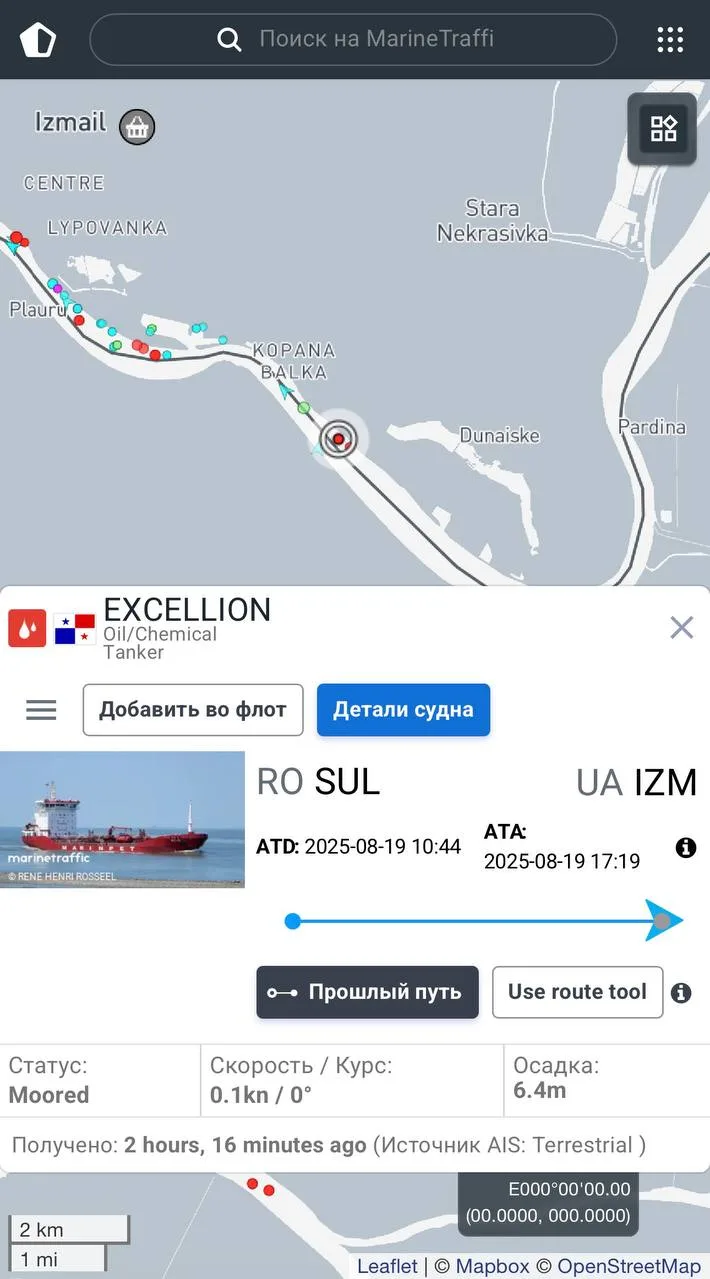This screenshot has height=1279, width=710.
Task: View the EXCELLION ship photo
Action: (x=122, y=819)
